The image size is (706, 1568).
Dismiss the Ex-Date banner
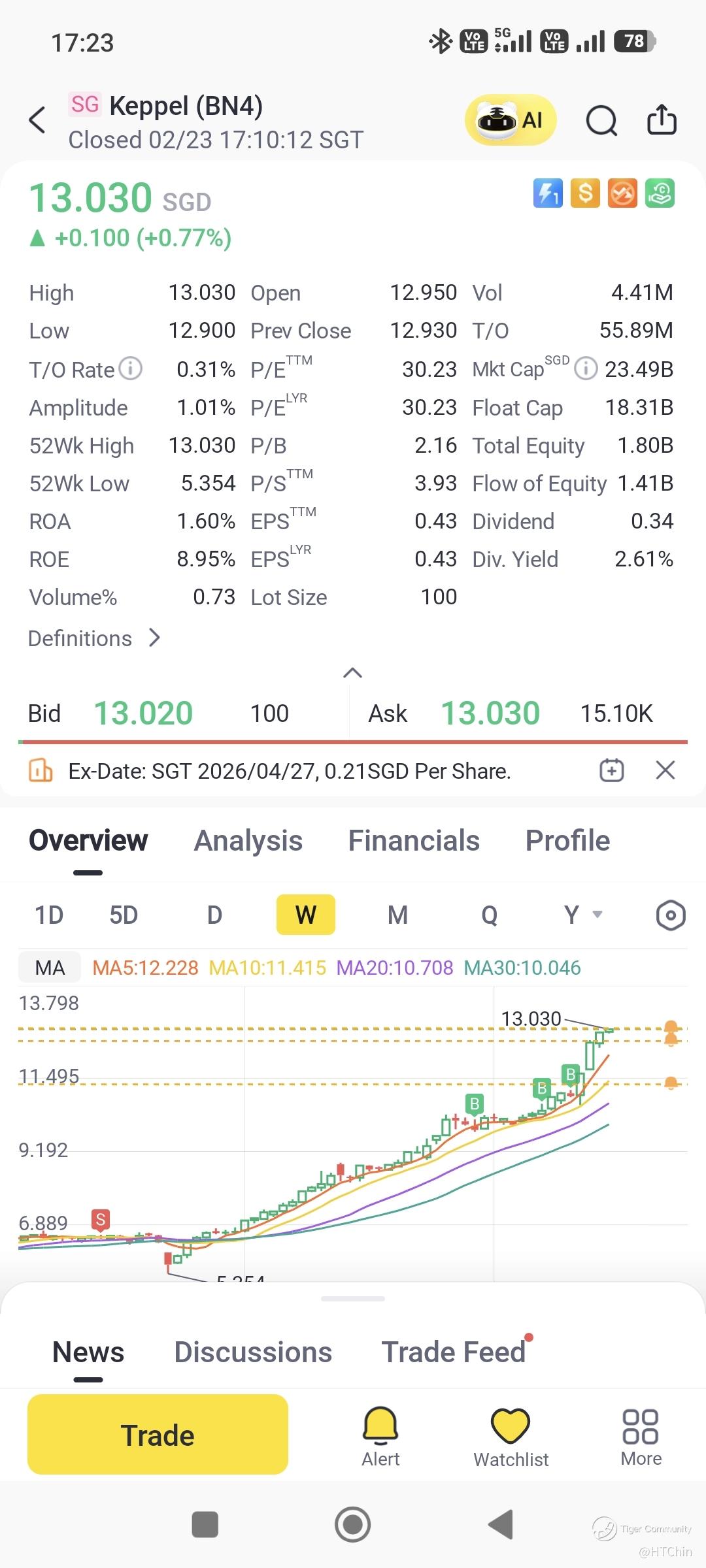coord(665,770)
